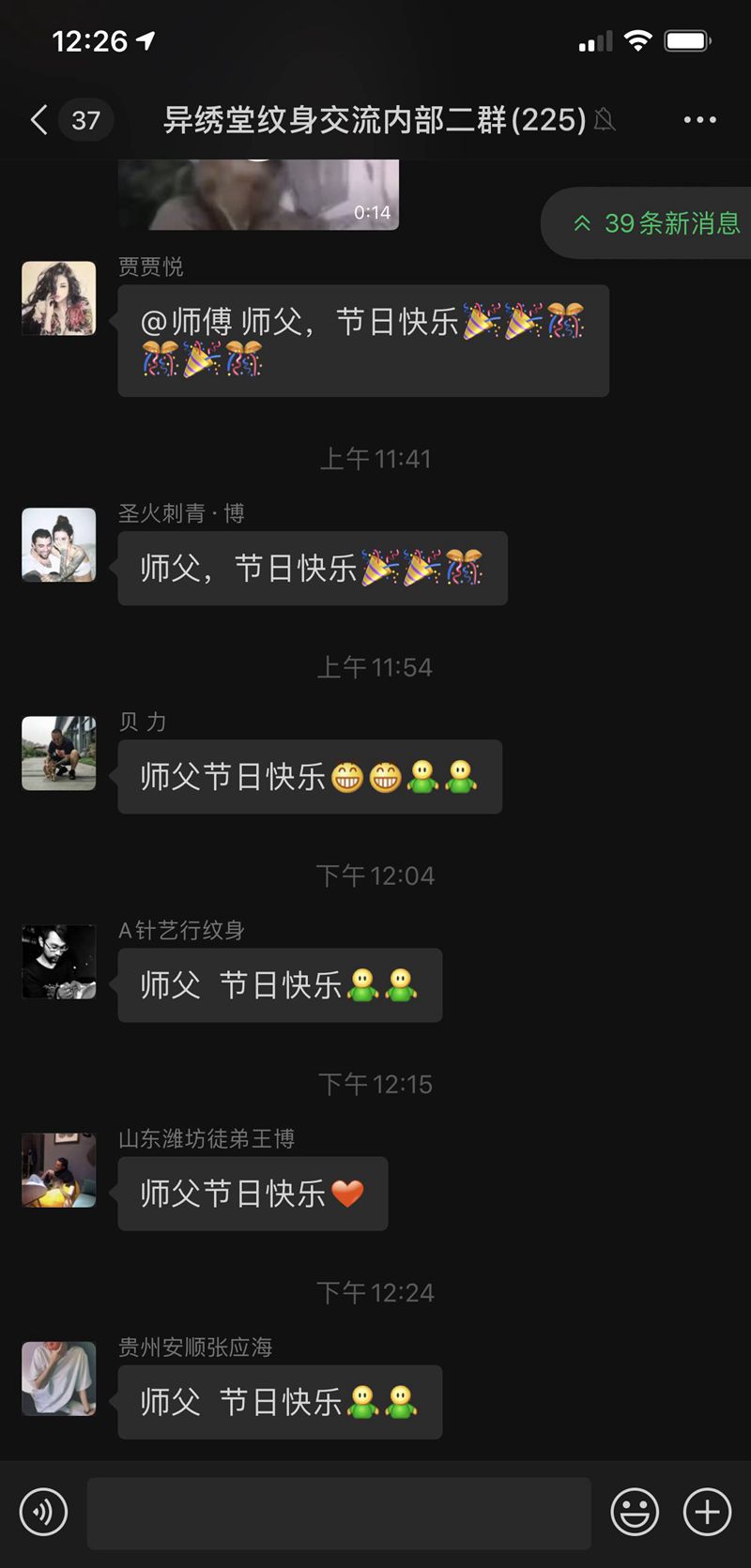751x1568 pixels.
Task: Open 圣火刺青·博's profile avatar
Action: [59, 545]
